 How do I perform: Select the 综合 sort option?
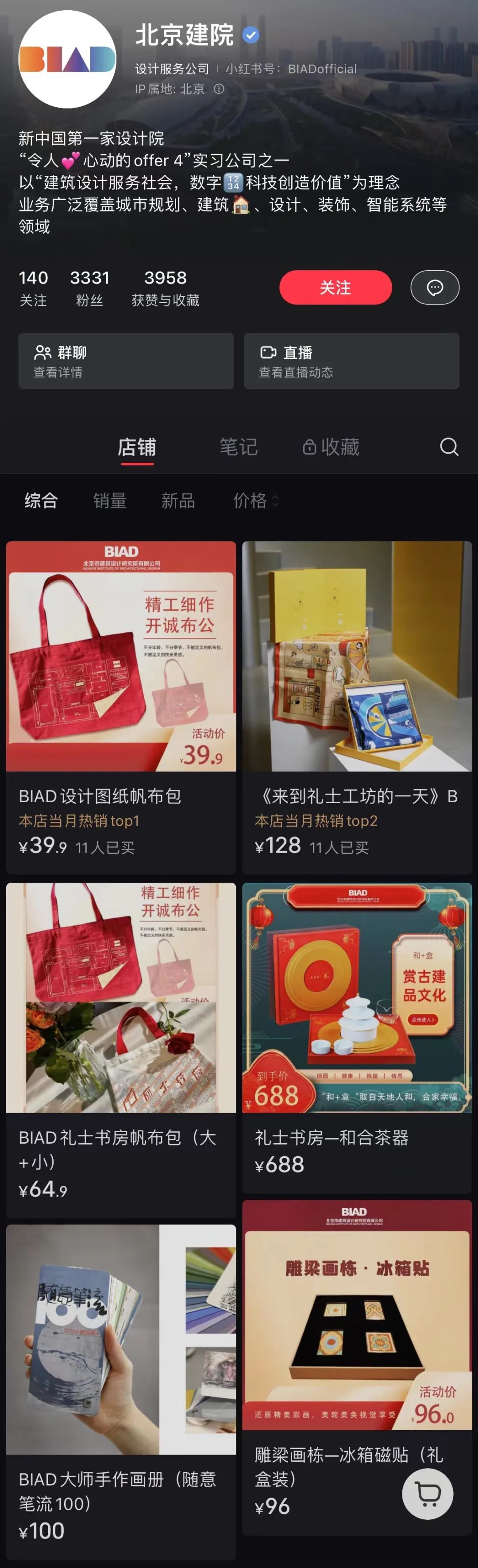41,501
